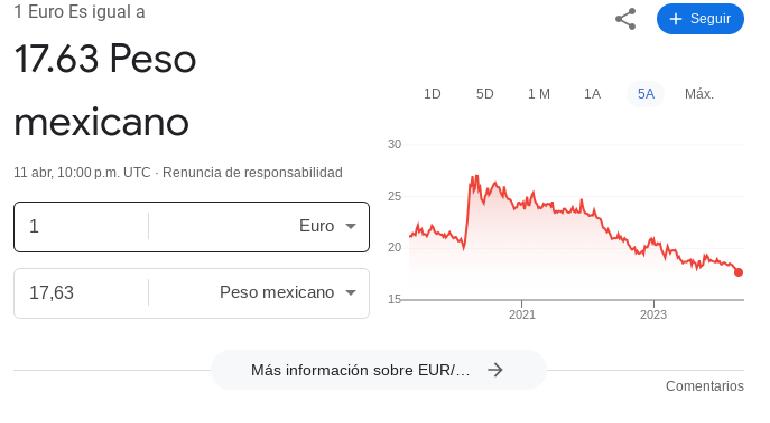The height and width of the screenshot is (423, 770).
Task: Edit the Euro amount field
Action: pyautogui.click(x=82, y=227)
